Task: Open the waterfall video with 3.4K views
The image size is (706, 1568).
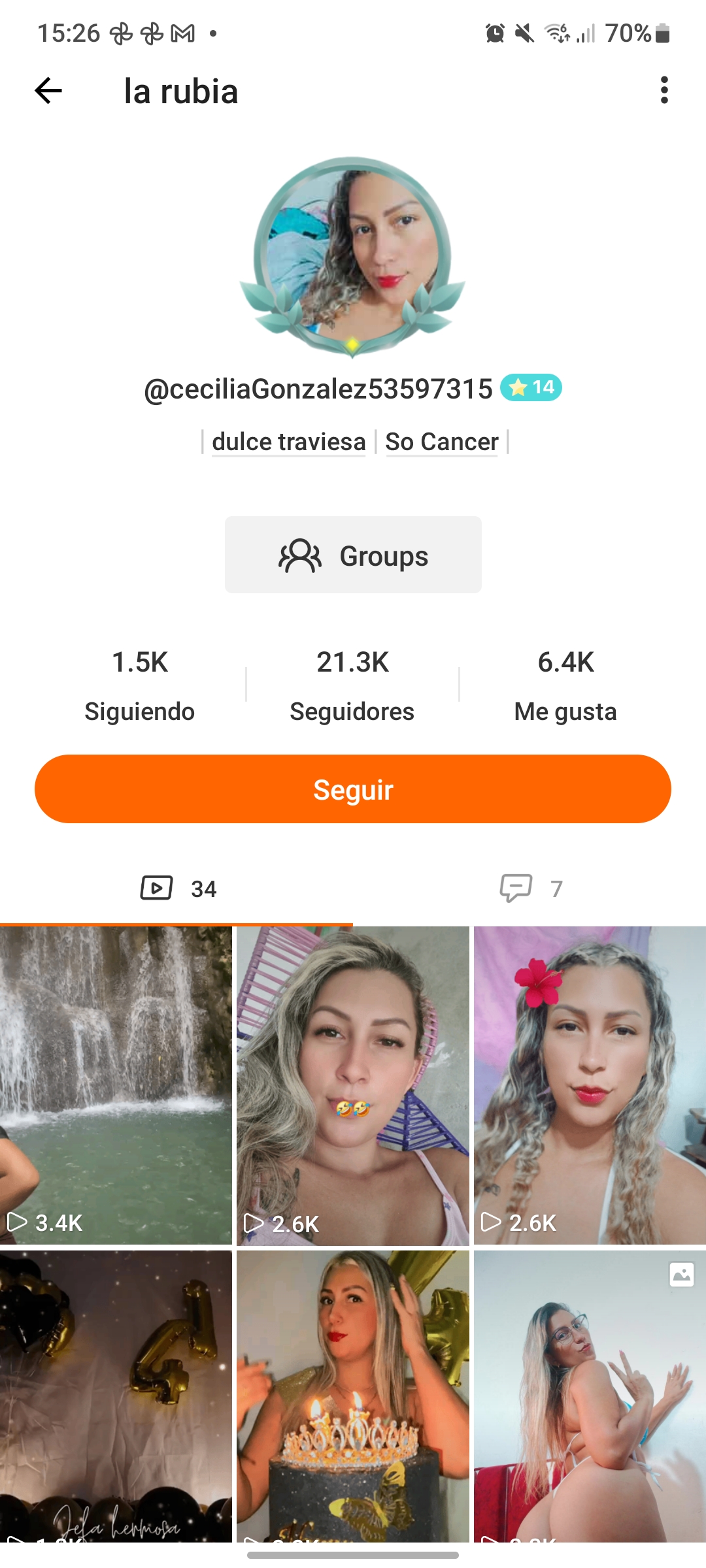Action: 116,1085
